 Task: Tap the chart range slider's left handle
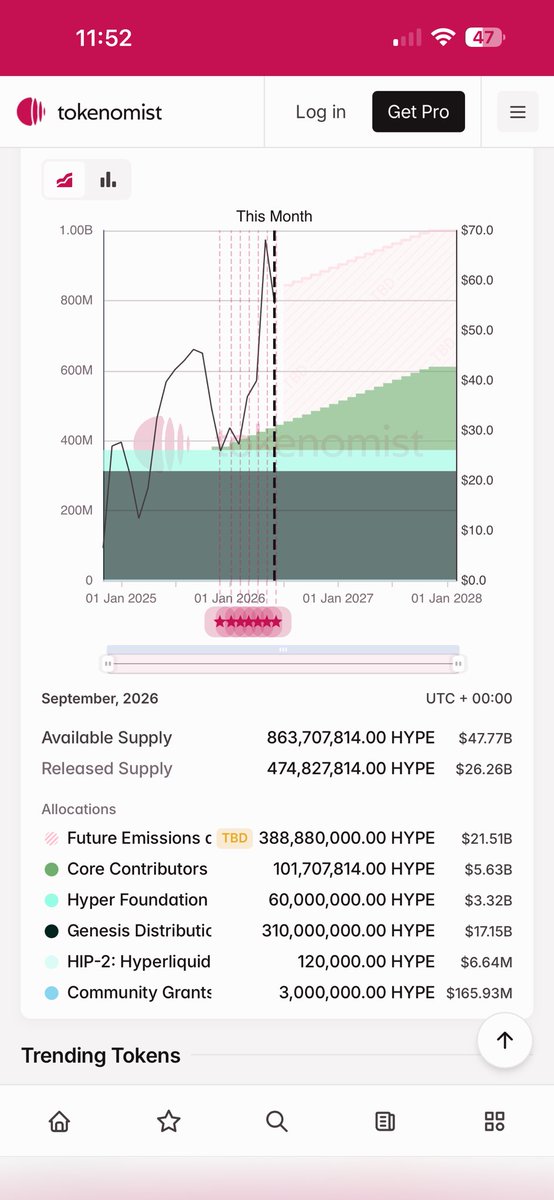tap(108, 663)
